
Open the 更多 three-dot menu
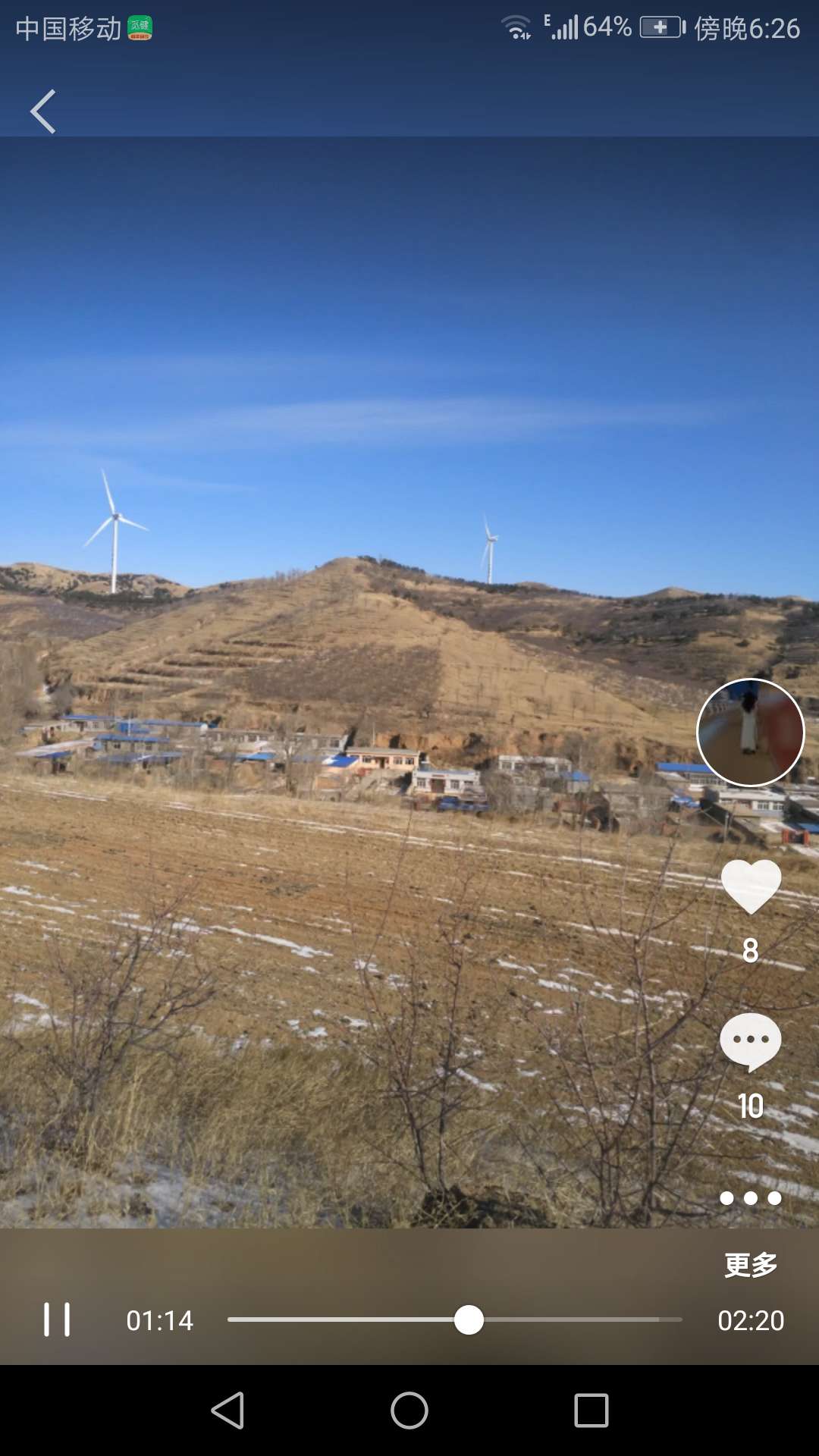pos(750,1199)
